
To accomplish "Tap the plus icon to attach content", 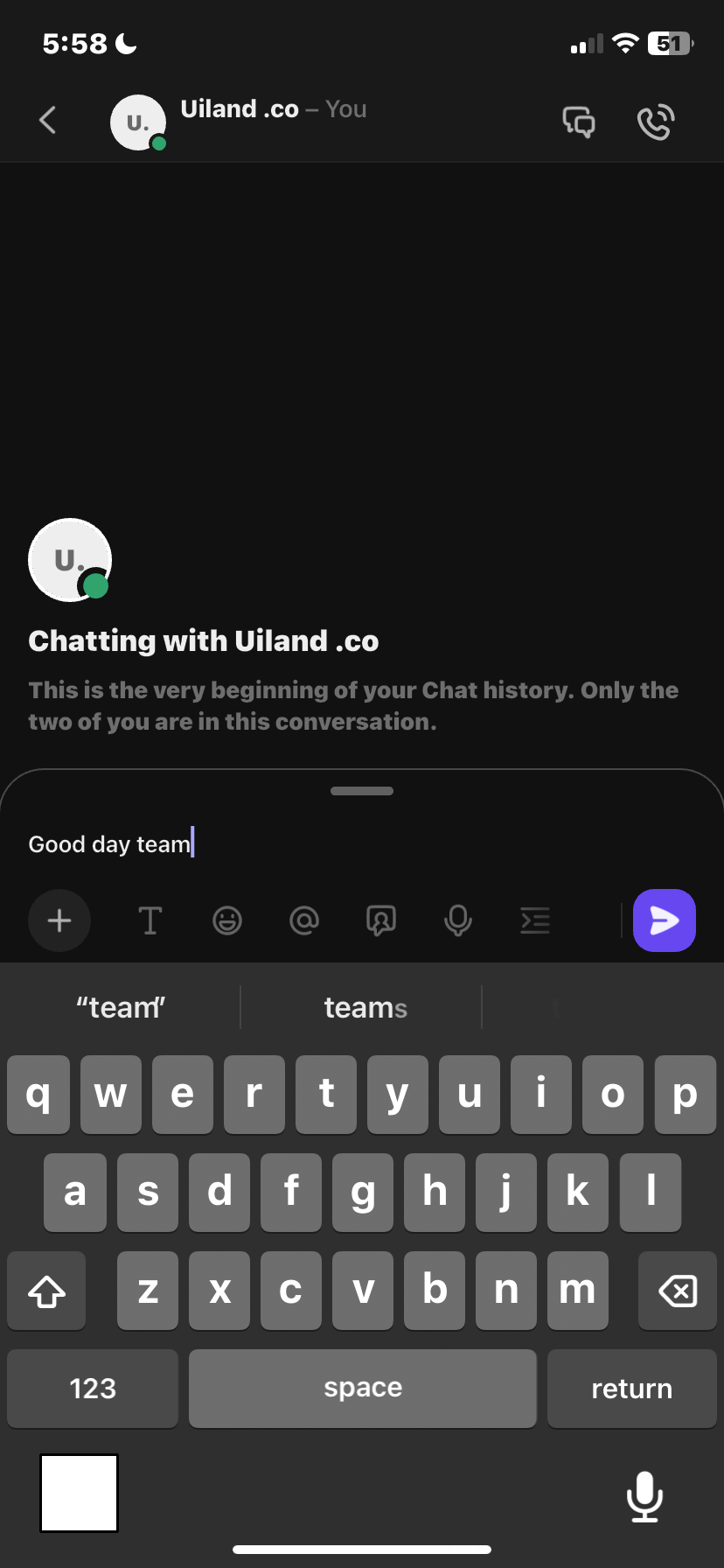I will point(59,920).
